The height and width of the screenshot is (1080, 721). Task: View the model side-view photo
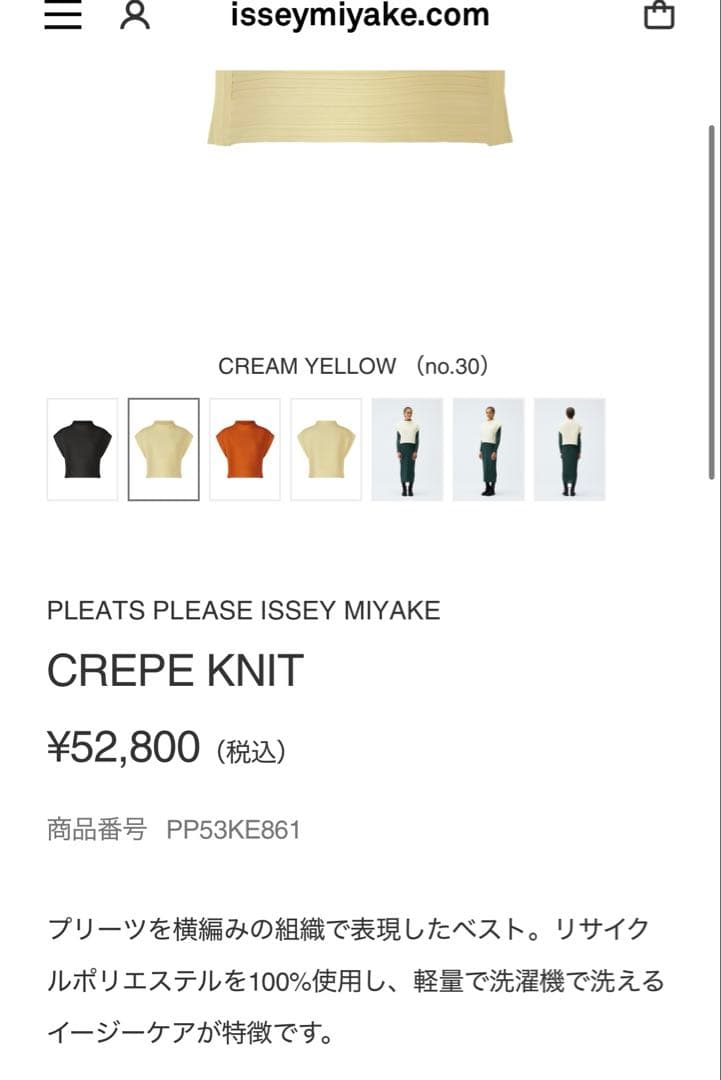click(488, 449)
